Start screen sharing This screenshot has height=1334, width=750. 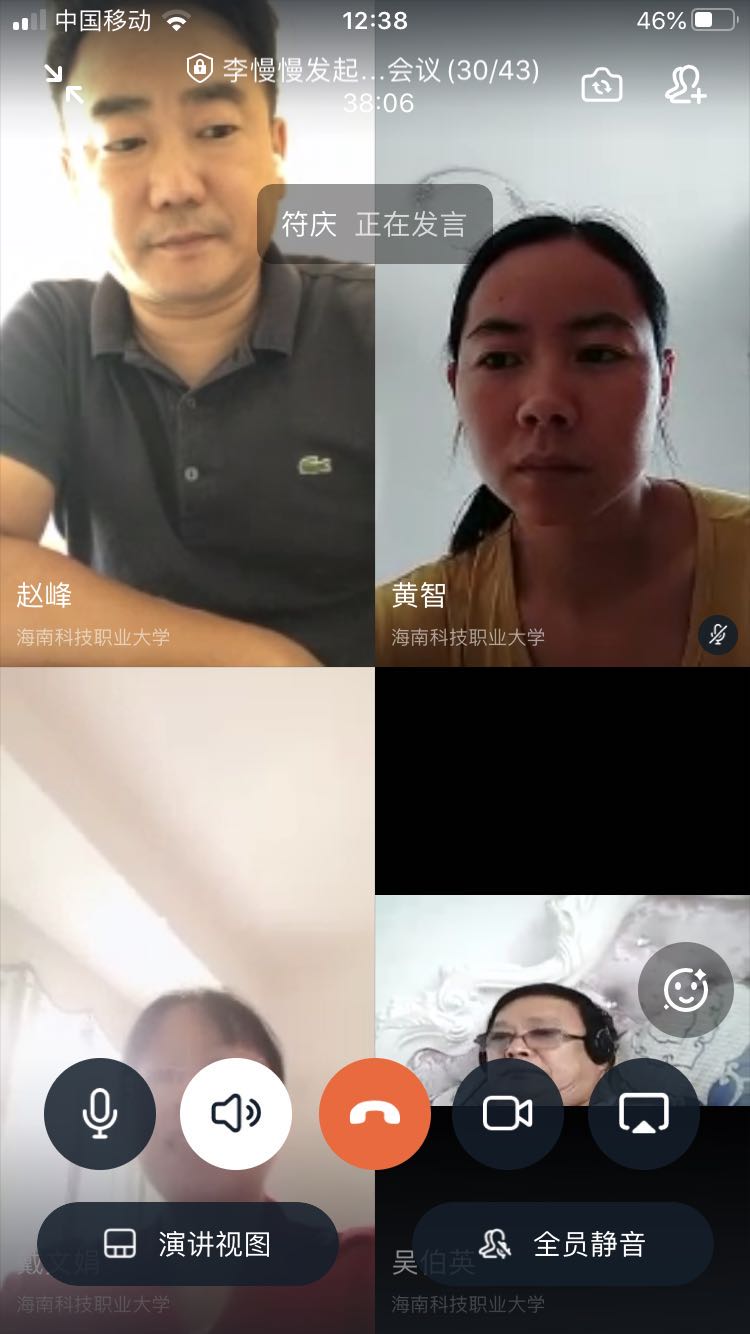tap(644, 1113)
